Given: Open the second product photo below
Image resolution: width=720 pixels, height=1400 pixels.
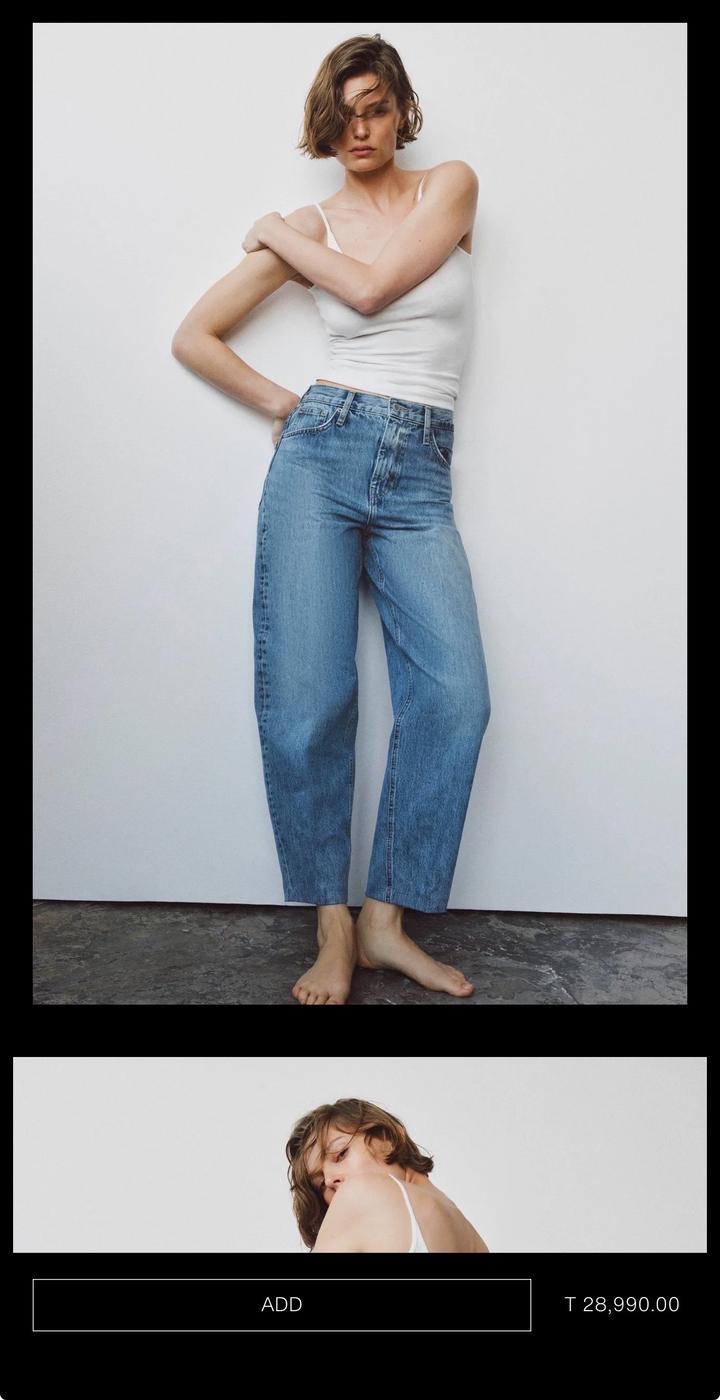Looking at the screenshot, I should tap(360, 1154).
